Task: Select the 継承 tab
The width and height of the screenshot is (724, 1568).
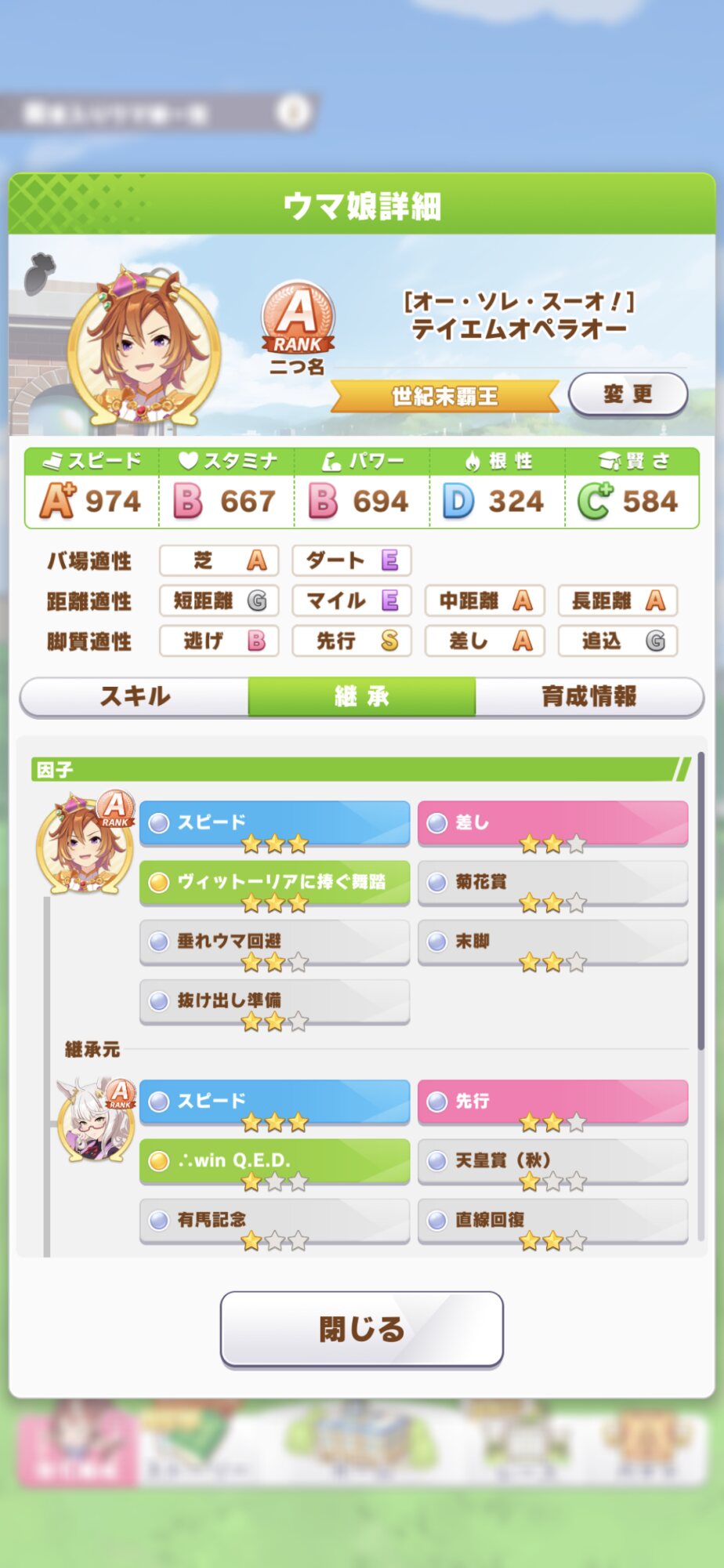Action: 361,696
